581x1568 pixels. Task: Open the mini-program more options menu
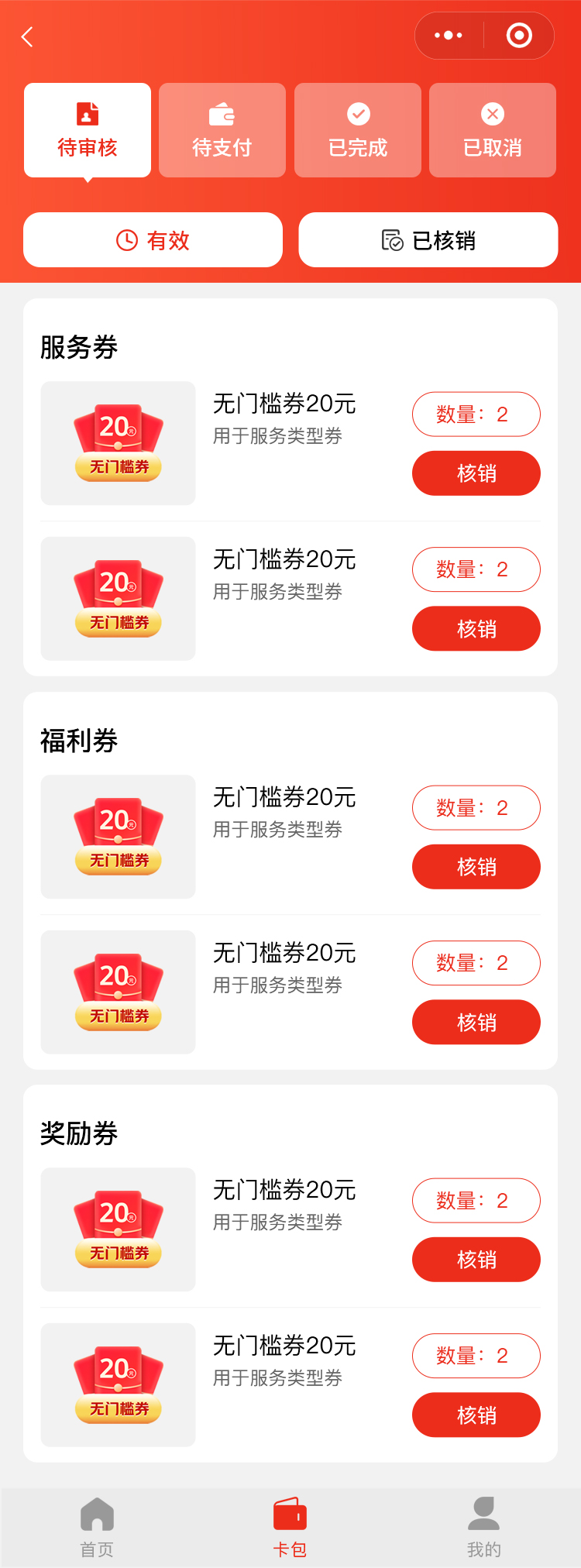point(449,36)
